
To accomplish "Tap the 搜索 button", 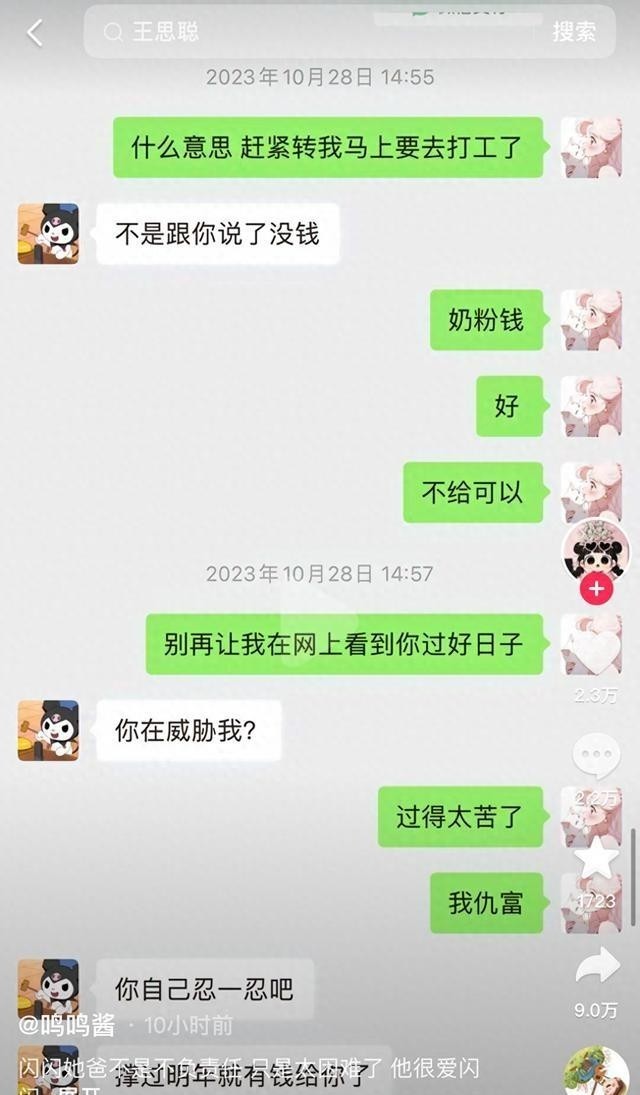I will pyautogui.click(x=574, y=32).
